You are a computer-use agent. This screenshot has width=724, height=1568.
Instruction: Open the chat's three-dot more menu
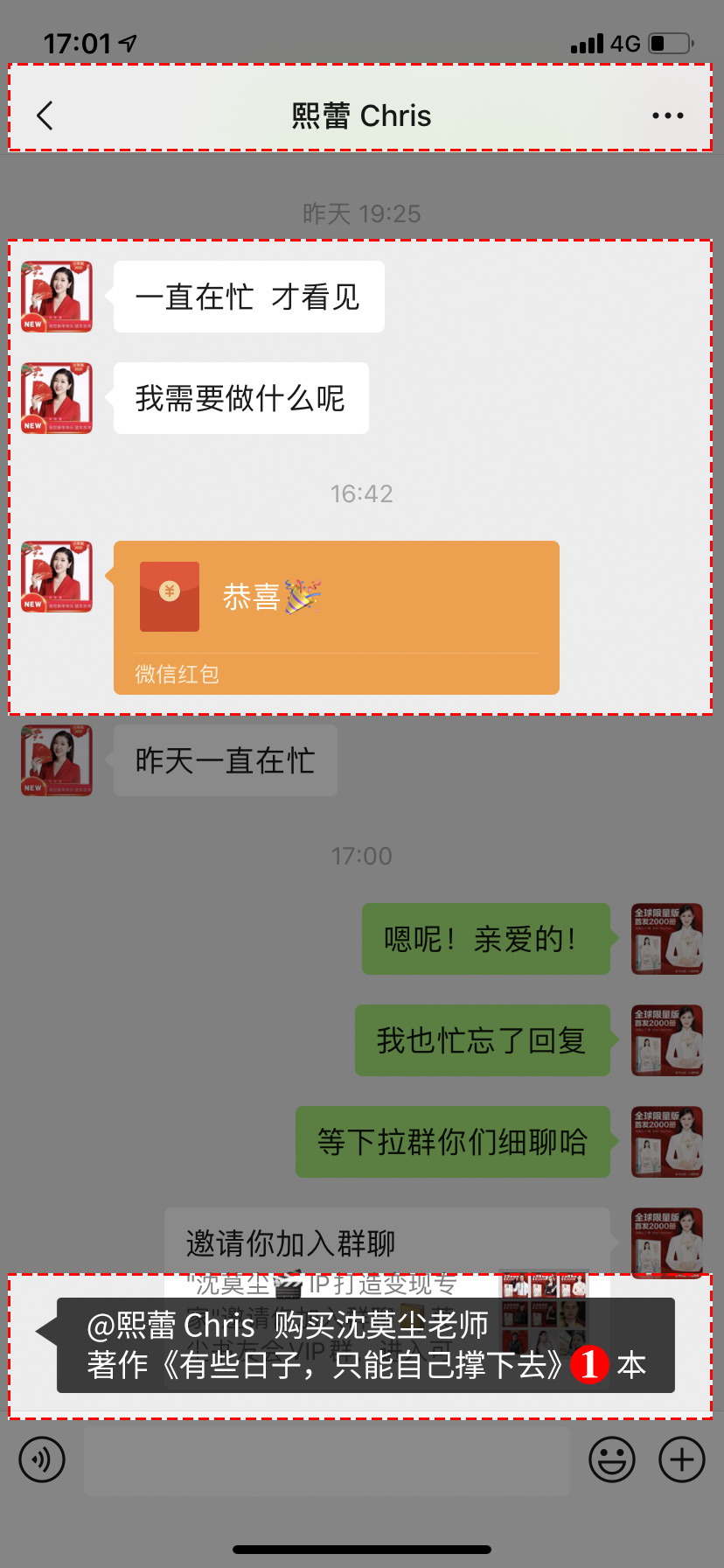[x=667, y=115]
